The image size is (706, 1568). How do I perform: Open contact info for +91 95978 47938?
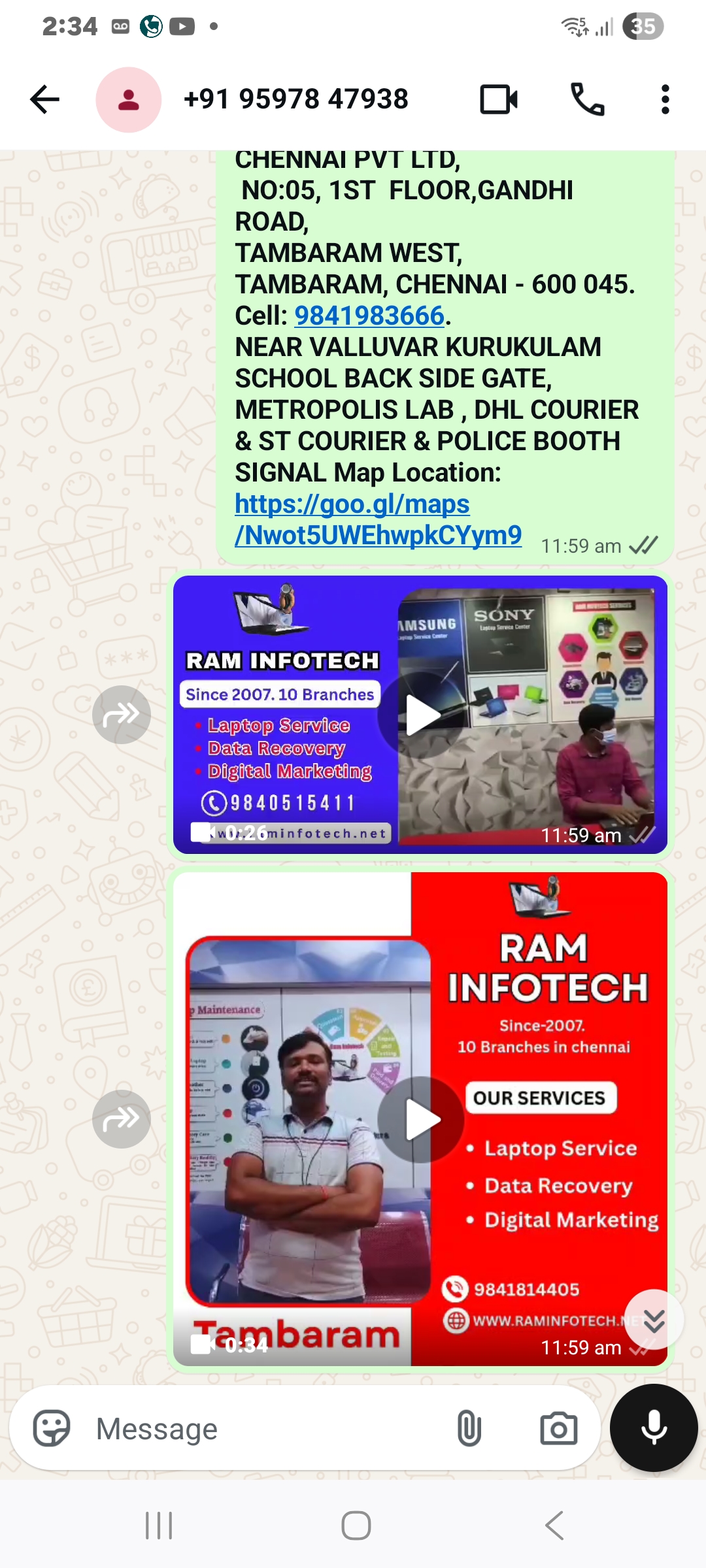click(x=295, y=99)
